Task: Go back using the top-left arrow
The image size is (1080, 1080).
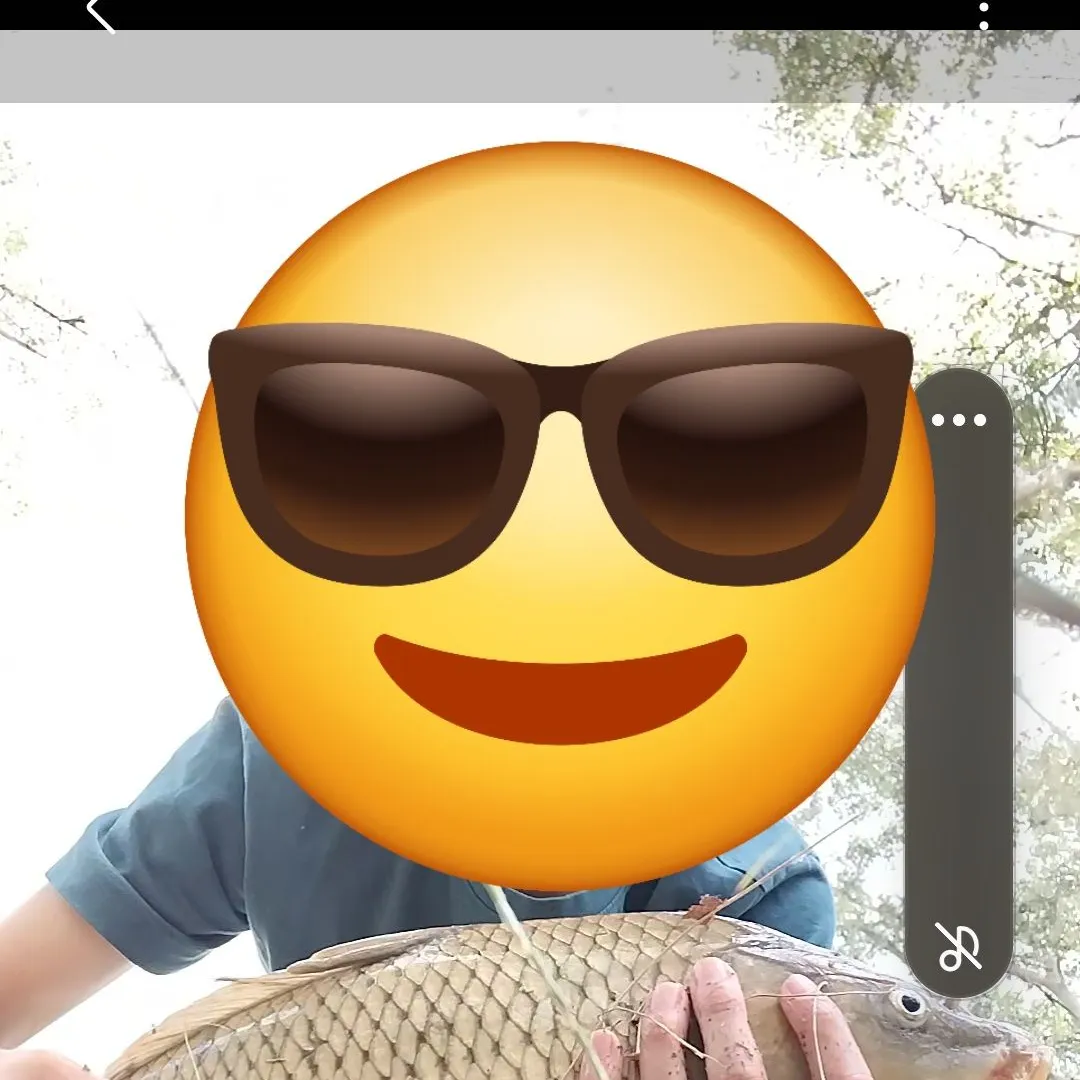Action: pyautogui.click(x=100, y=14)
